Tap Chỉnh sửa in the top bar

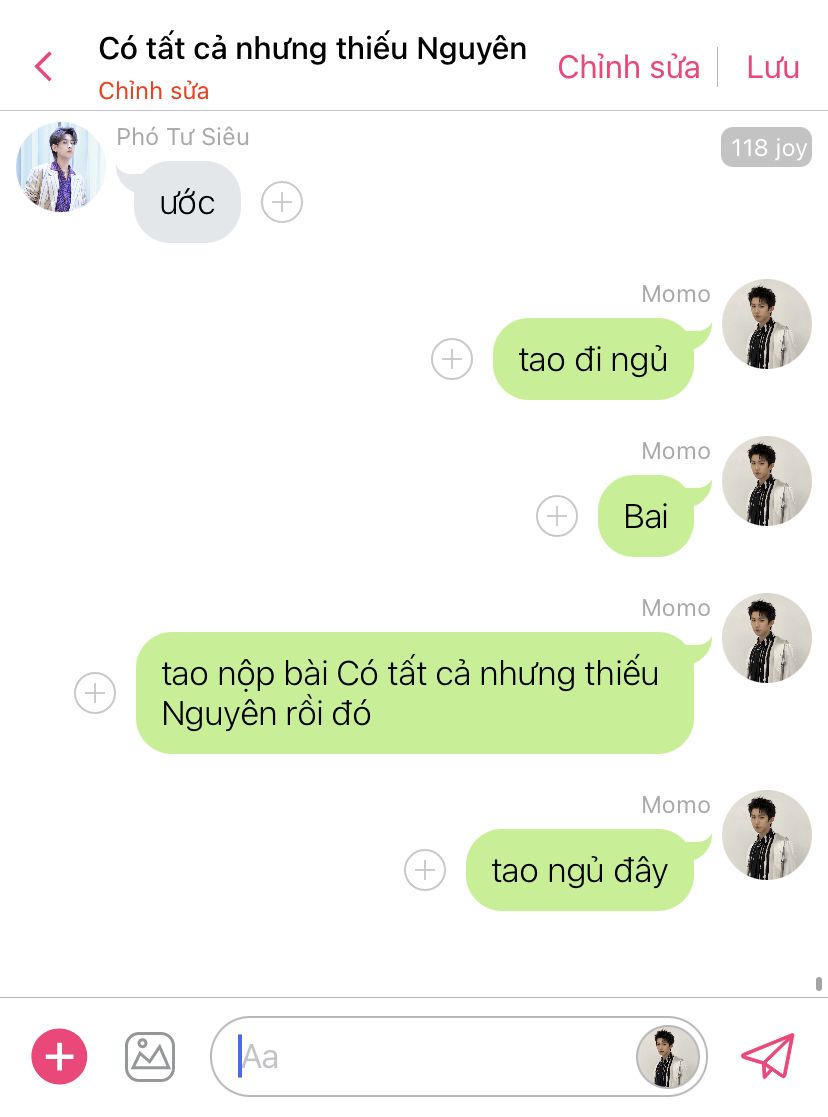628,67
